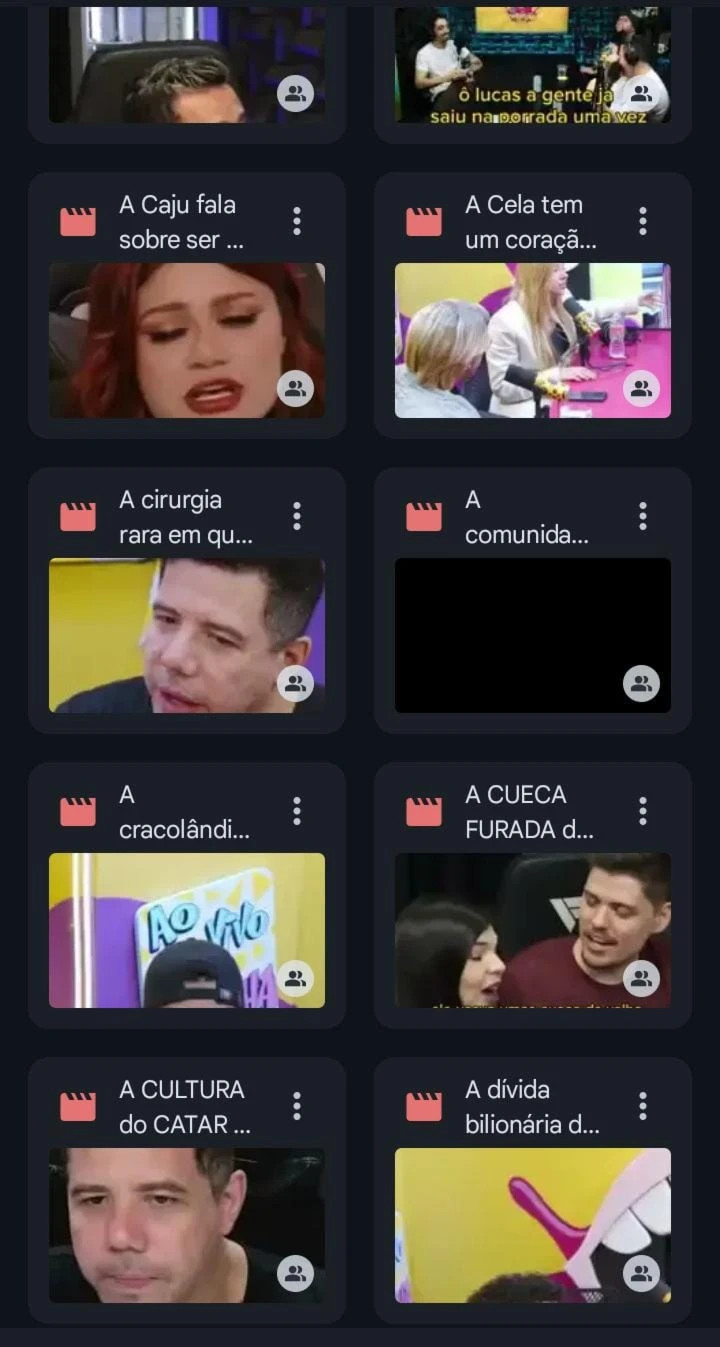This screenshot has height=1347, width=720.
Task: Open options menu for 'A comunida...' video
Action: (x=643, y=517)
